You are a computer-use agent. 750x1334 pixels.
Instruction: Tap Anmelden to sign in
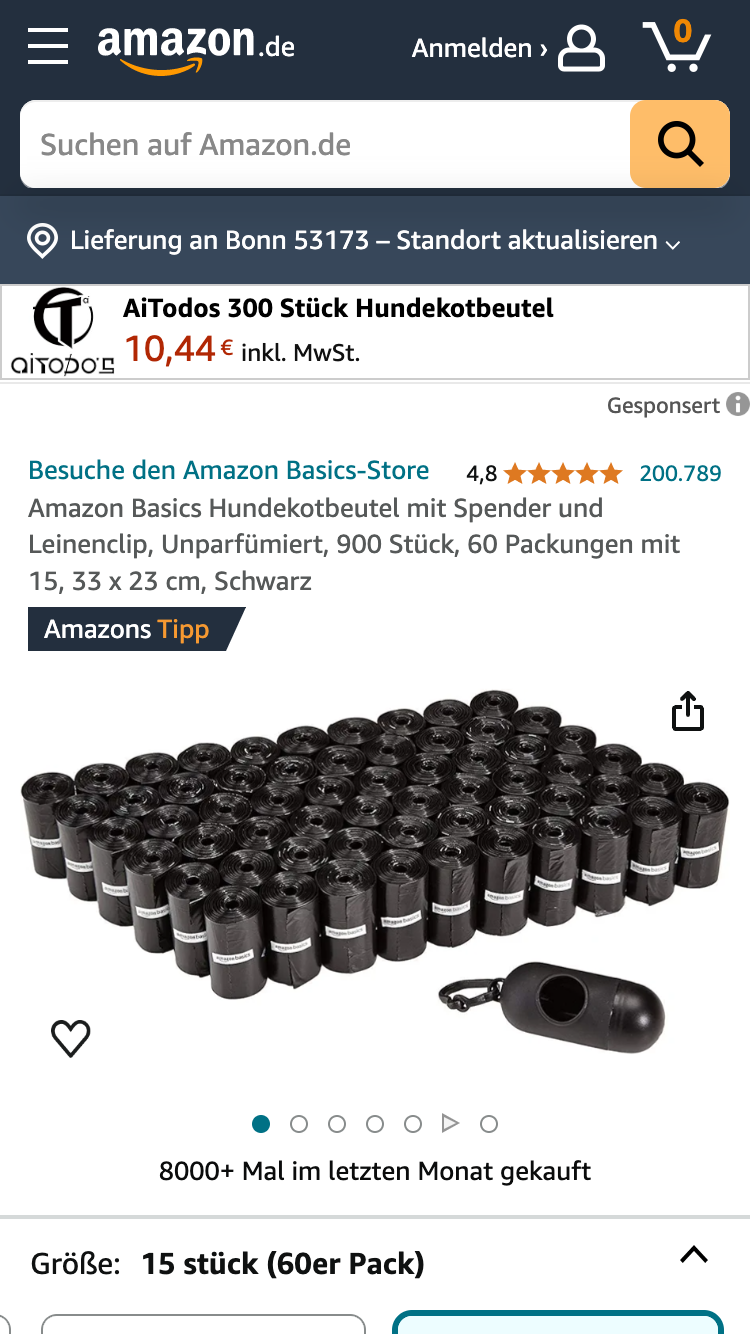click(508, 48)
